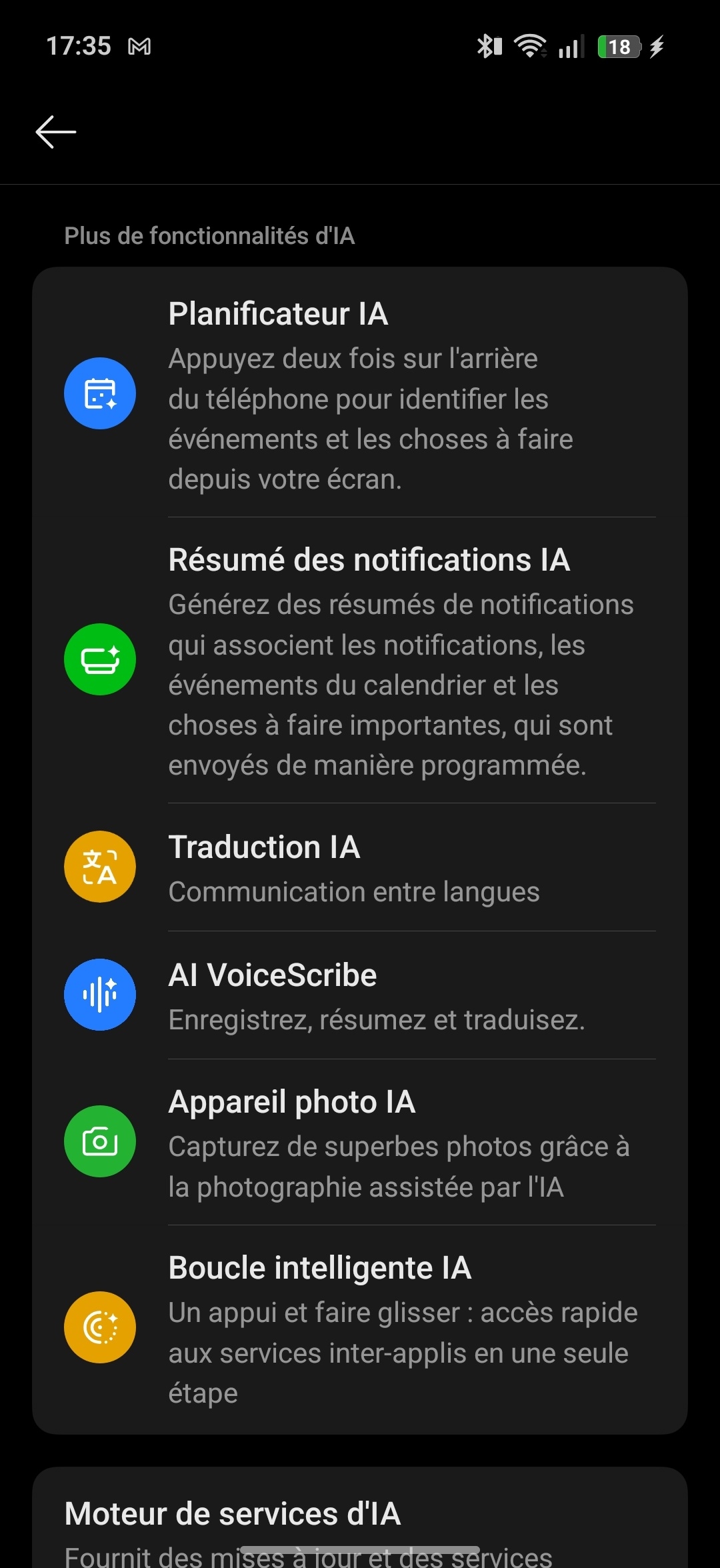The width and height of the screenshot is (720, 1568).
Task: Tap the back arrow to return
Action: click(55, 131)
